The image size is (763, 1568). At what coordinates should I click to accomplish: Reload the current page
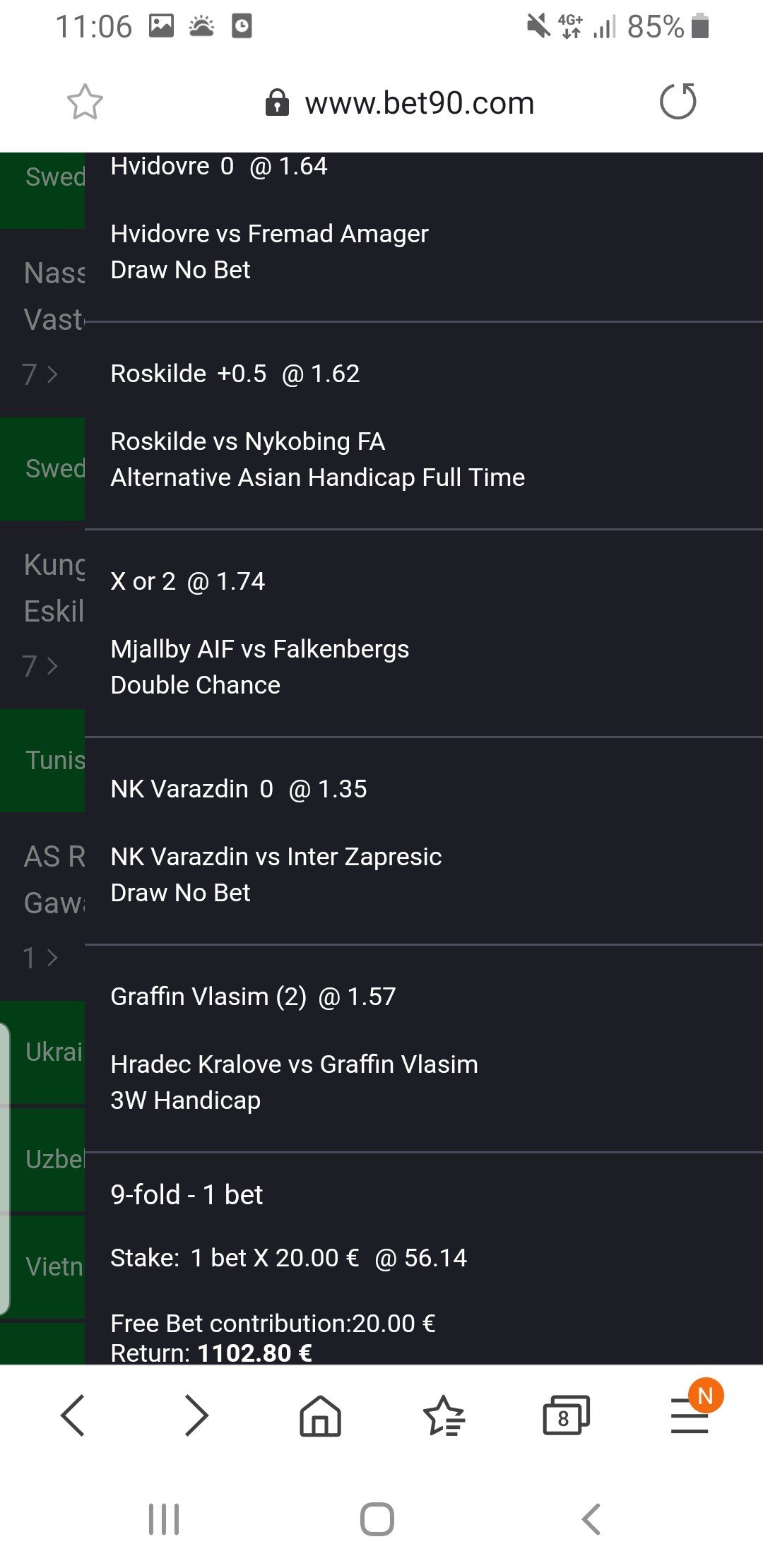pyautogui.click(x=678, y=102)
